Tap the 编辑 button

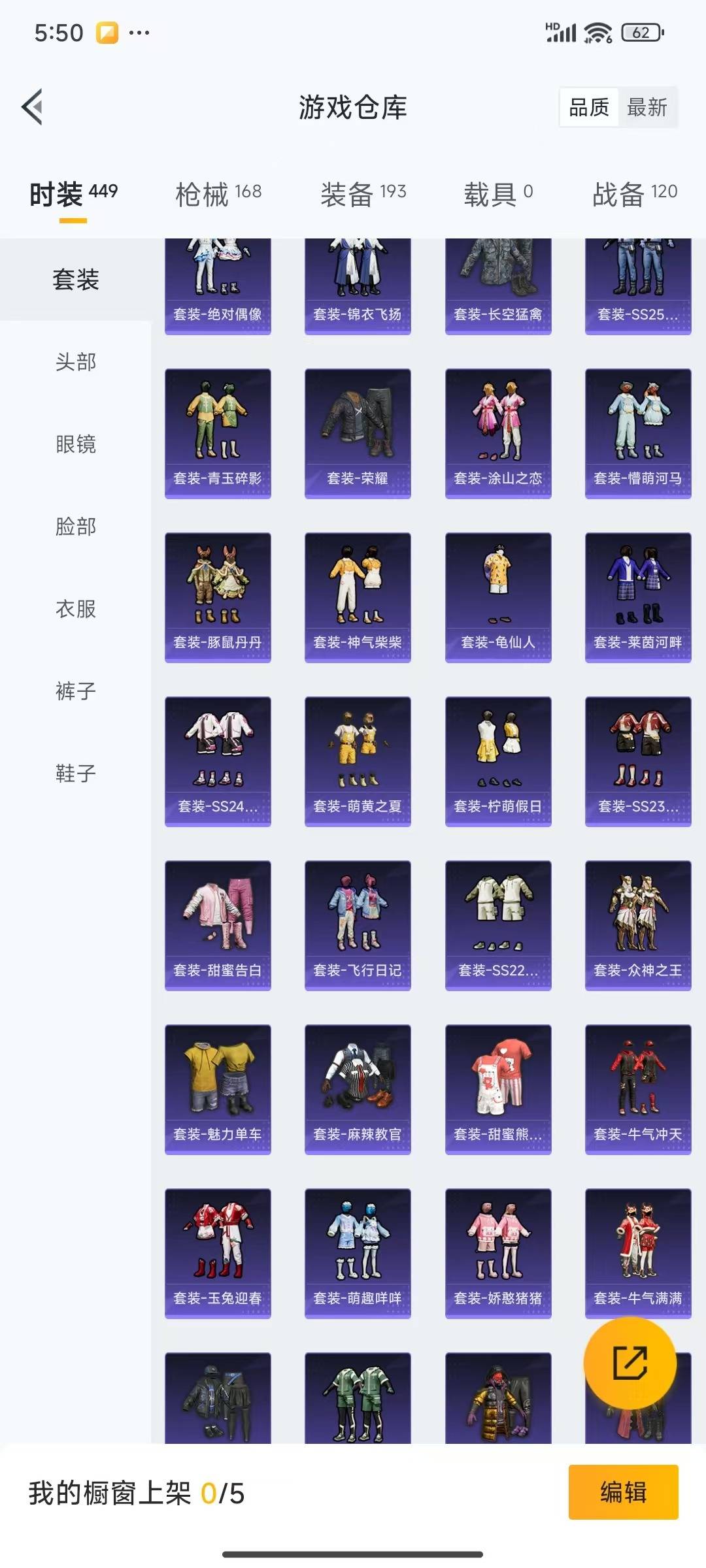(623, 1492)
